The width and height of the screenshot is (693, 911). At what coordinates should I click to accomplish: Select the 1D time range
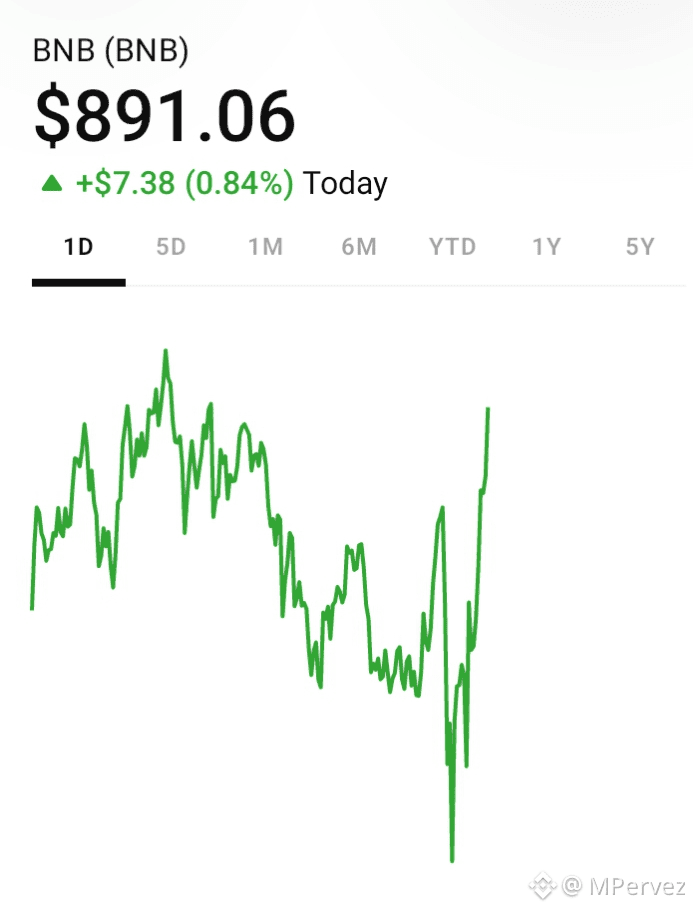(78, 246)
